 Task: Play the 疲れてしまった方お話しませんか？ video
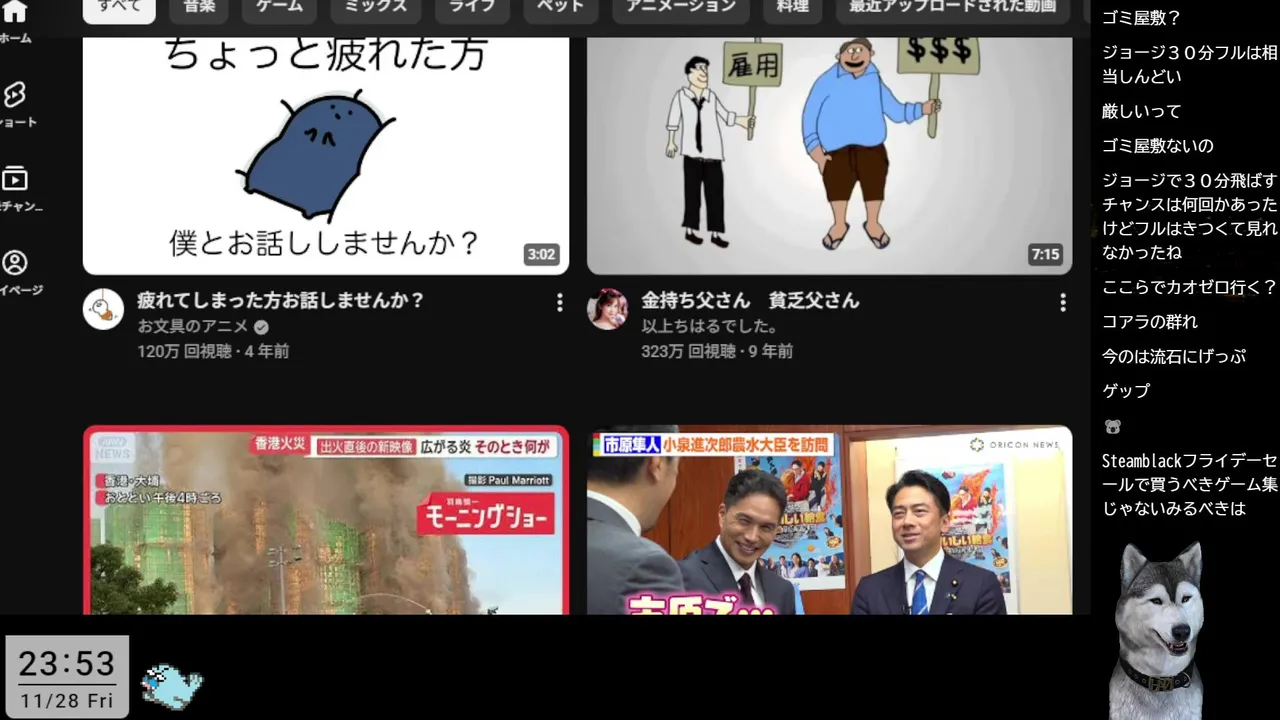tap(325, 155)
